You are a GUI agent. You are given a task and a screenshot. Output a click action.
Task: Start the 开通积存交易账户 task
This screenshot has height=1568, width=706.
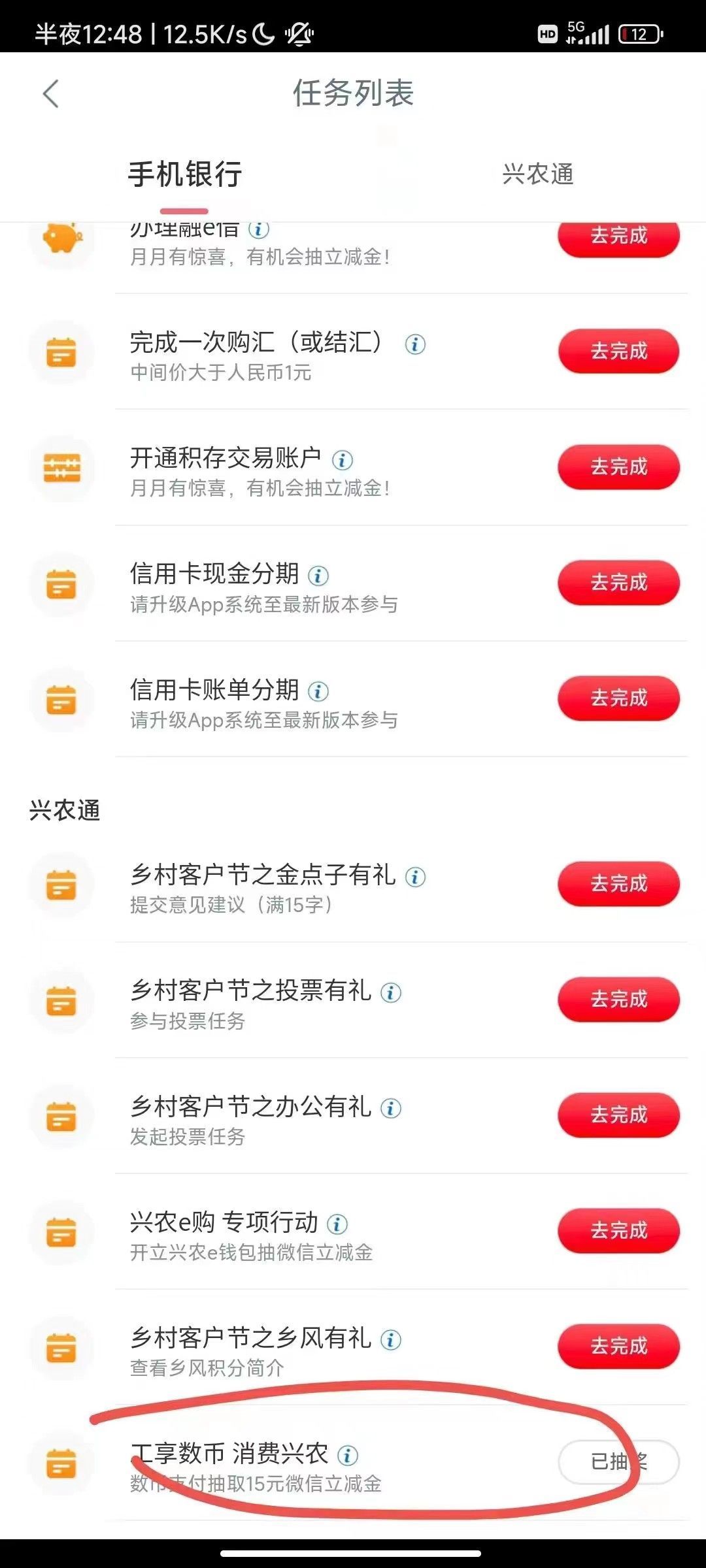618,467
